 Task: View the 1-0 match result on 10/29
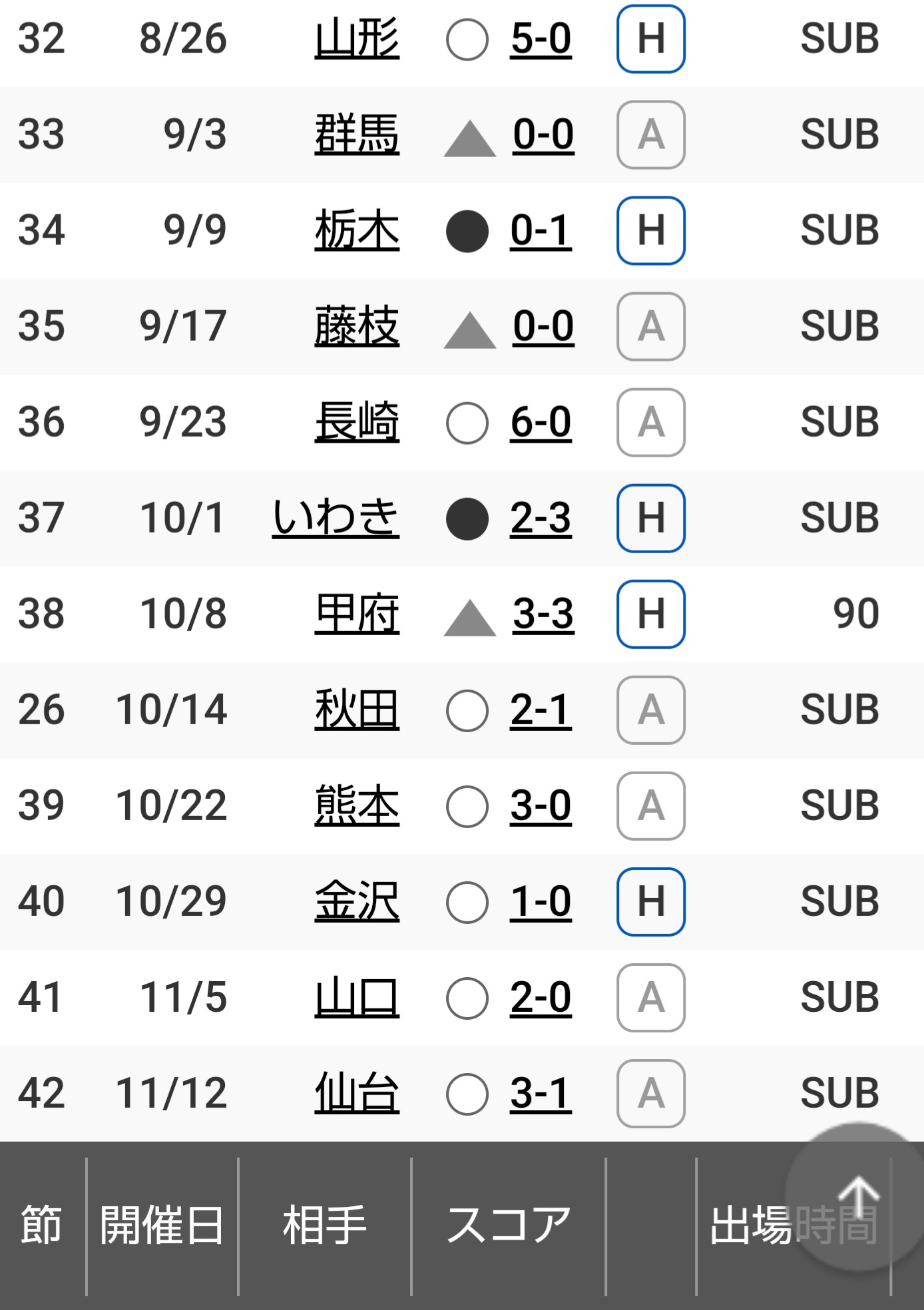point(541,901)
